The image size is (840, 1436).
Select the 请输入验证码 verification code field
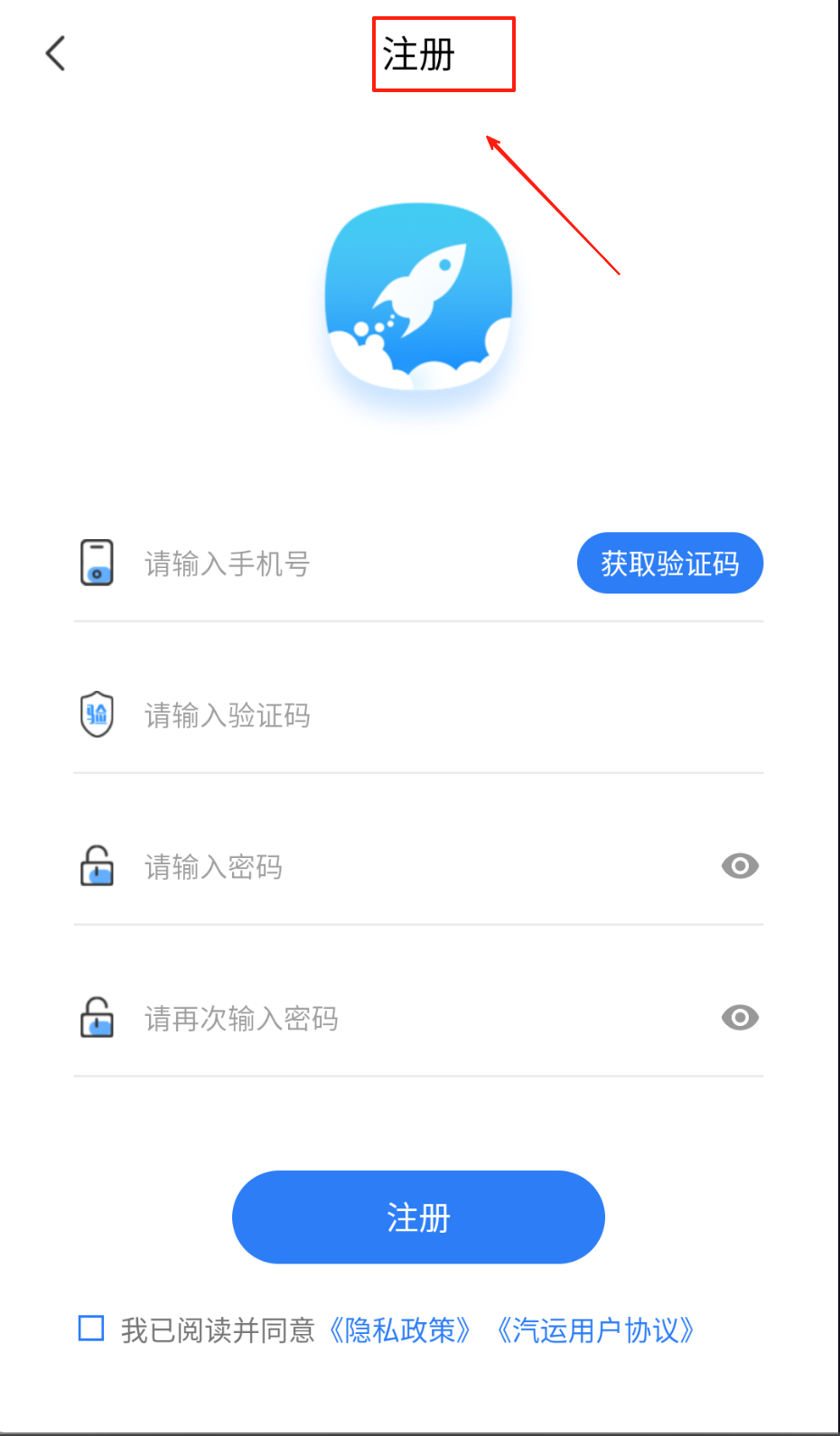pyautogui.click(x=406, y=716)
